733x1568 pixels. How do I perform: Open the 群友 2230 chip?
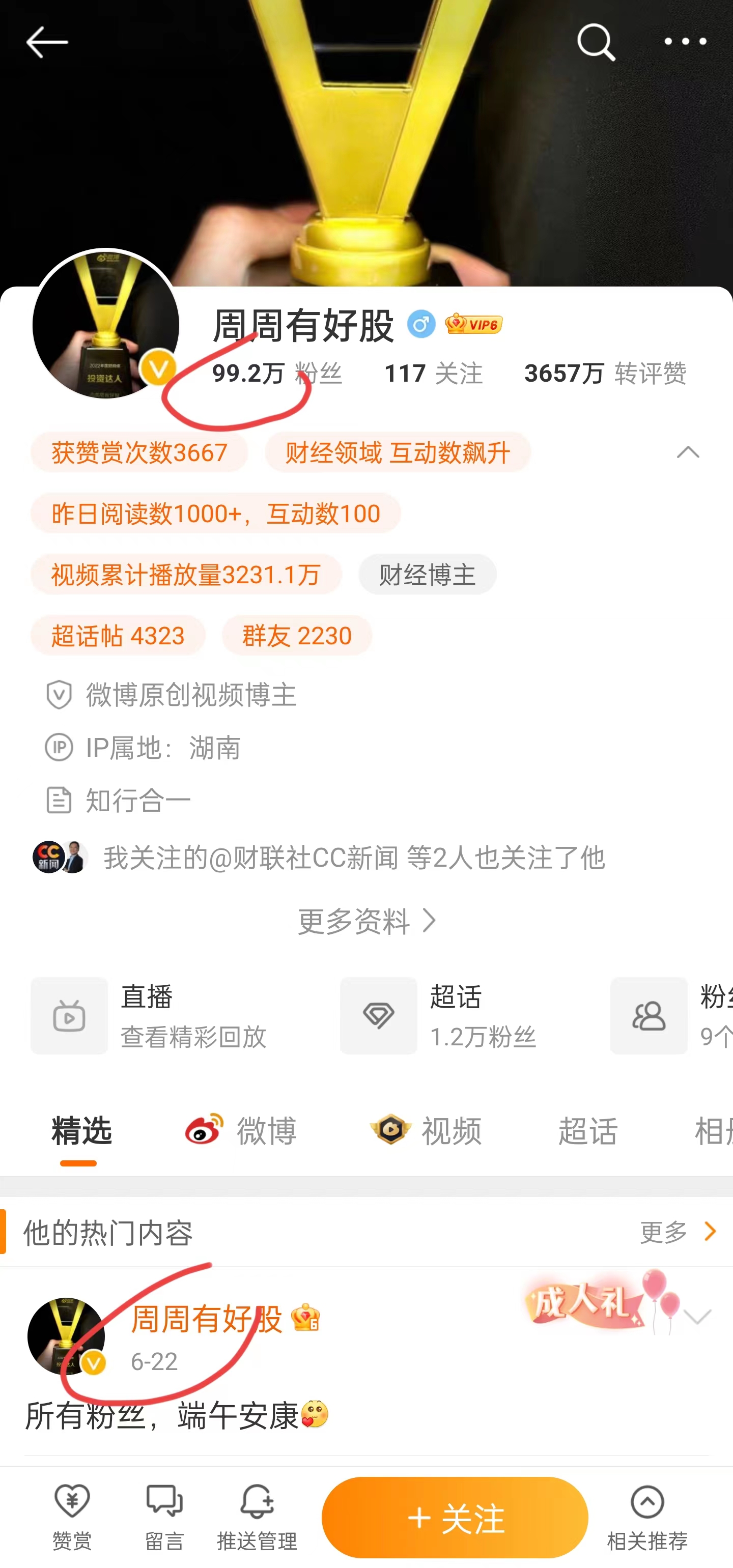296,636
